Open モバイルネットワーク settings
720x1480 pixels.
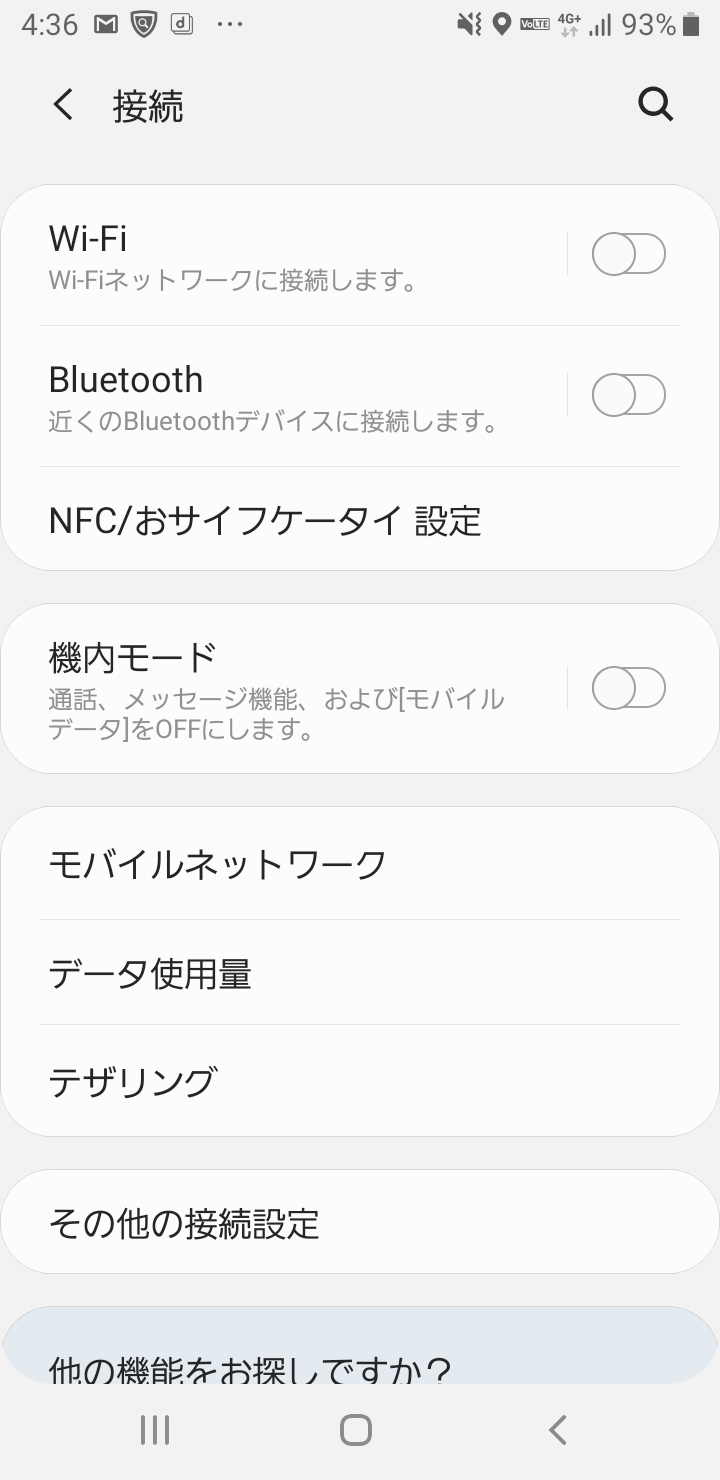tap(218, 864)
